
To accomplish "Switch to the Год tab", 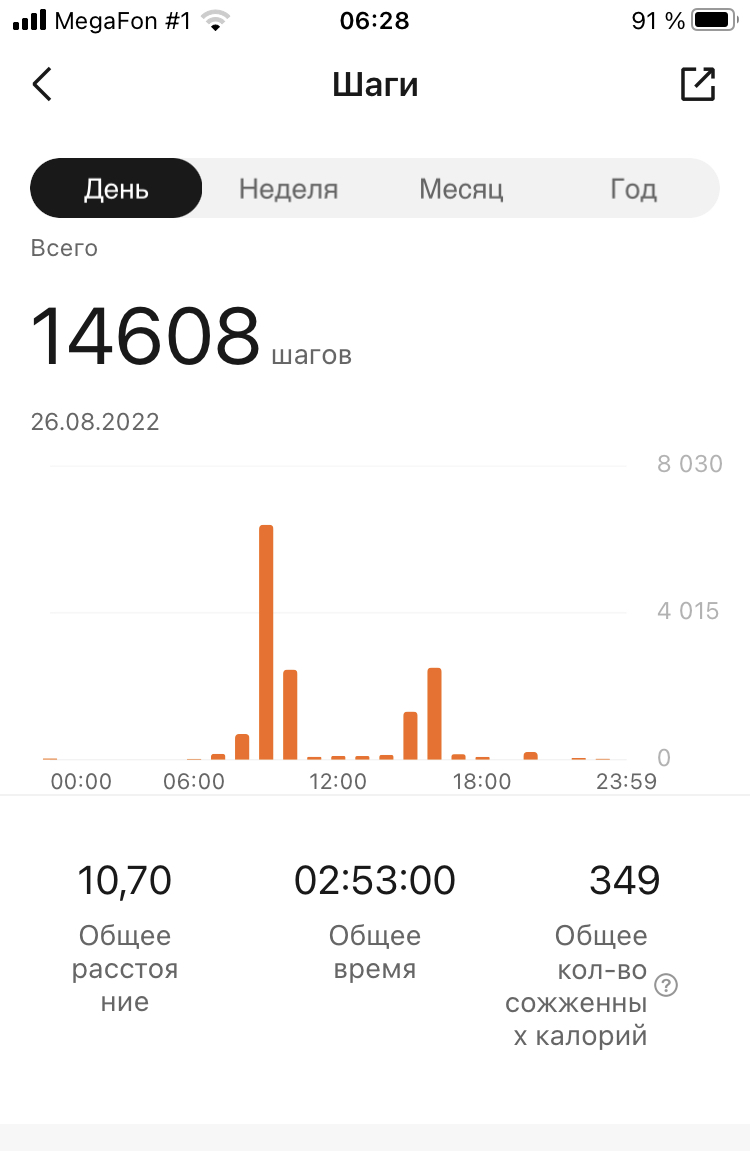I will click(633, 189).
